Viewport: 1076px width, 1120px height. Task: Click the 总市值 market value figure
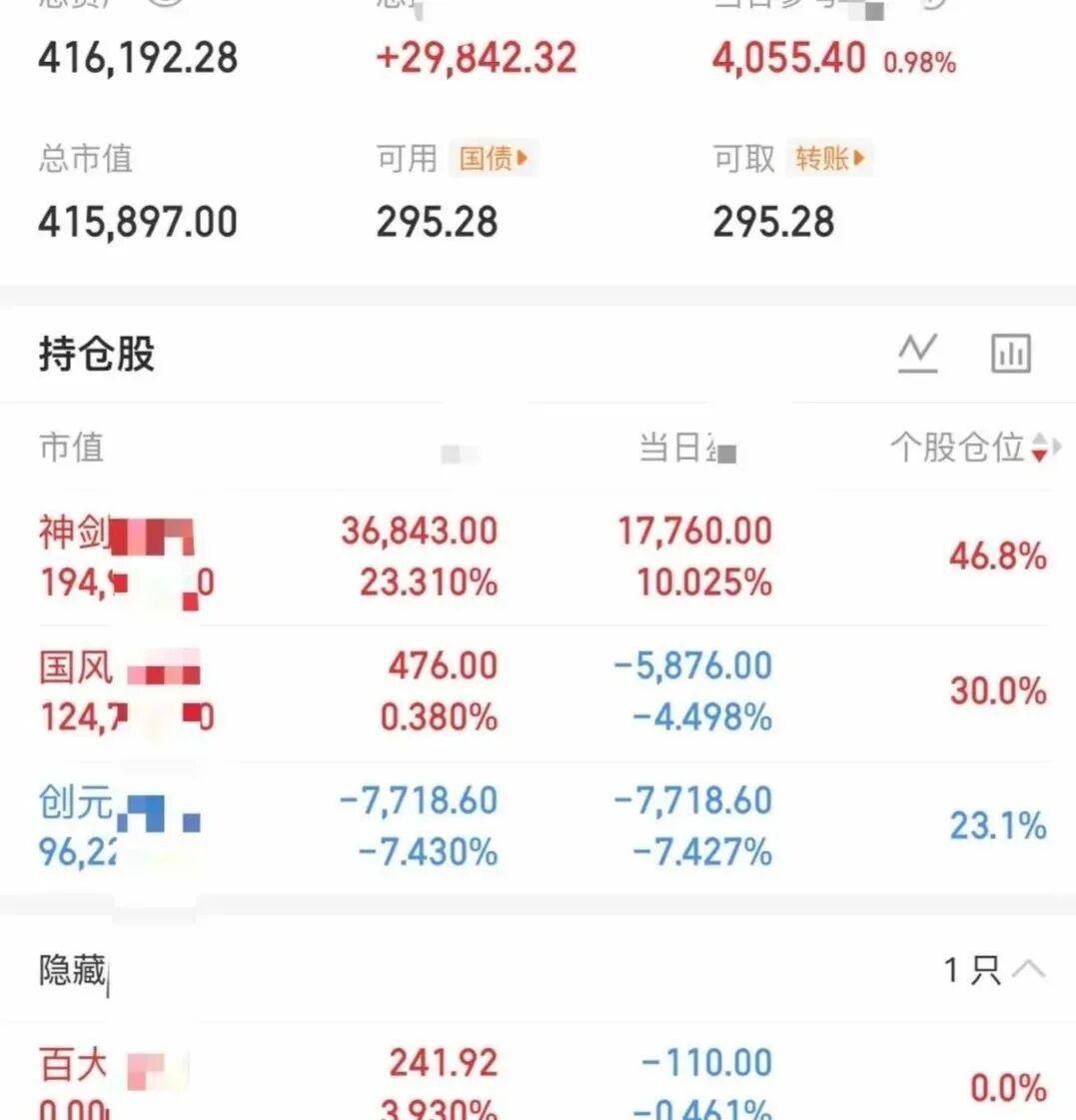(137, 221)
